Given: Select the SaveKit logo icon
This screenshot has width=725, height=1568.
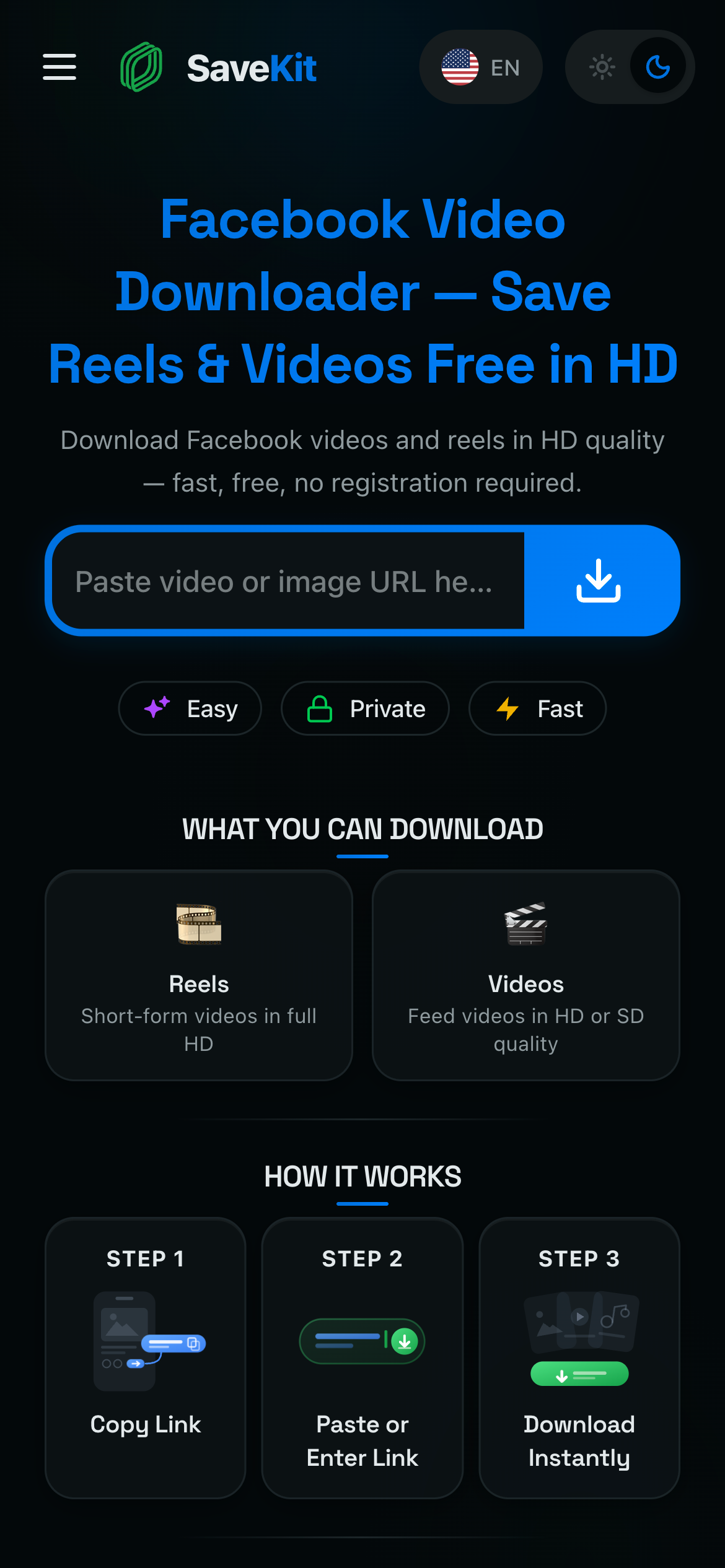Looking at the screenshot, I should coord(140,67).
